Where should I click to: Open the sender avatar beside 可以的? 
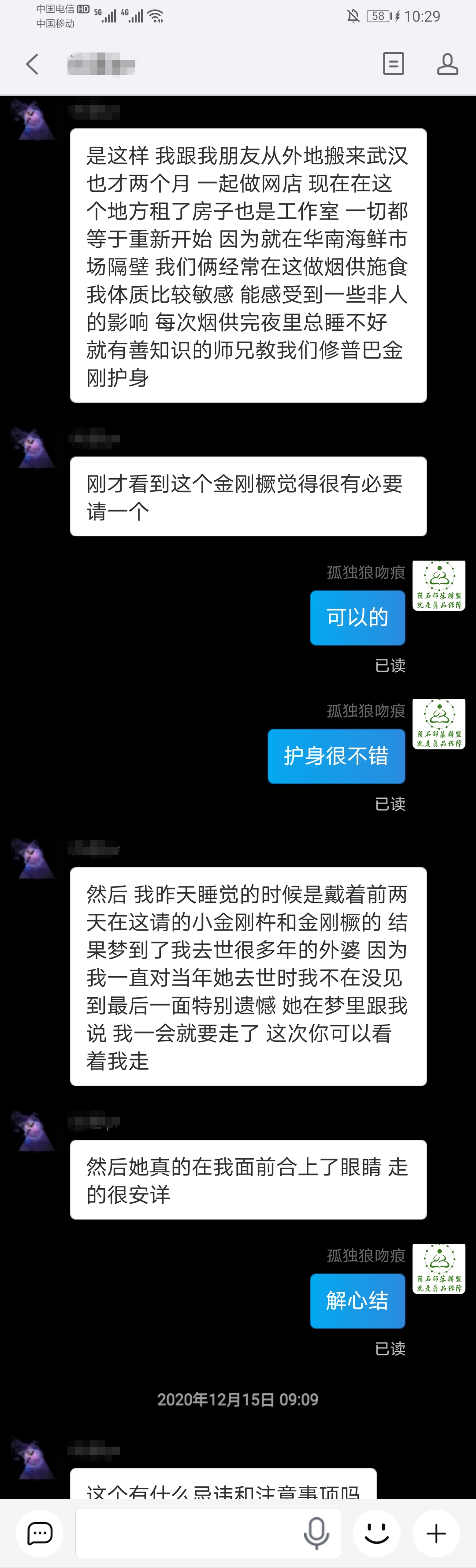(439, 586)
